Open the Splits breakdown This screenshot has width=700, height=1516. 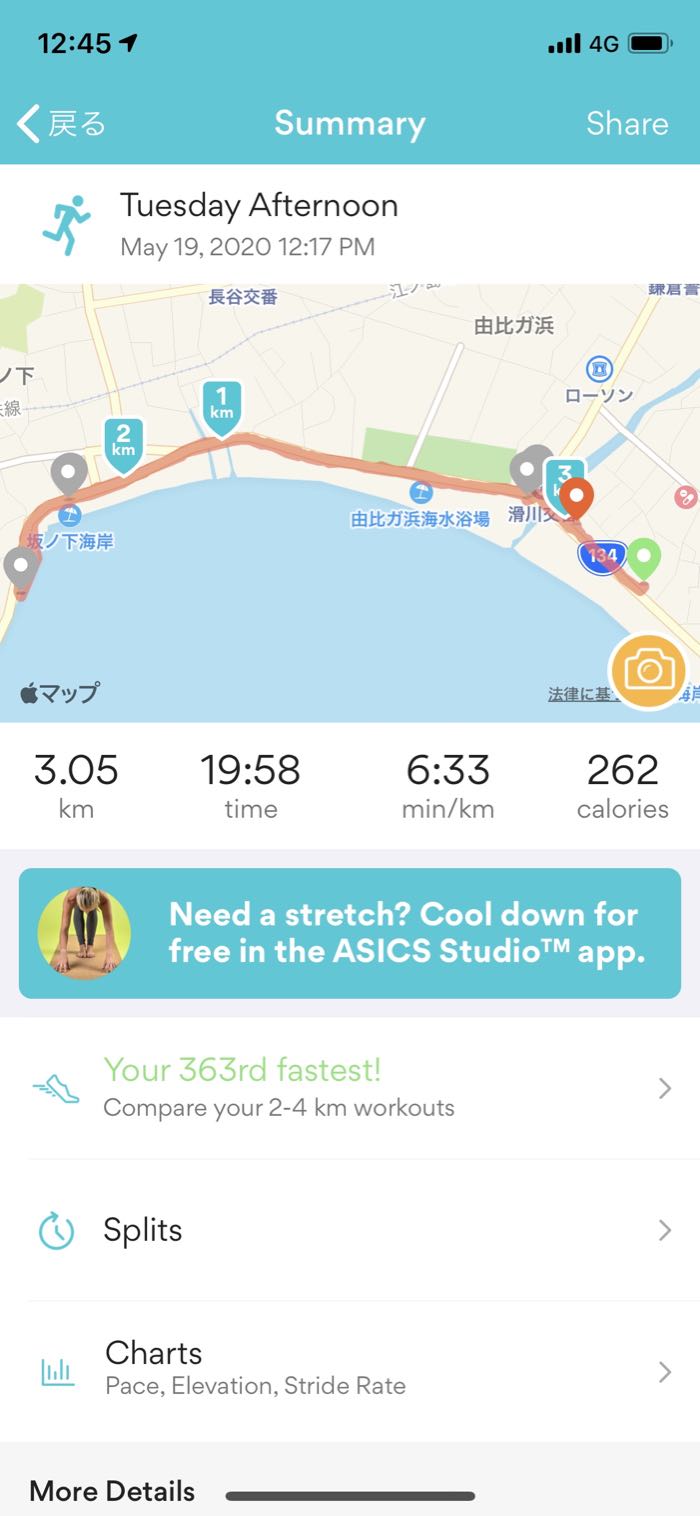(350, 1230)
